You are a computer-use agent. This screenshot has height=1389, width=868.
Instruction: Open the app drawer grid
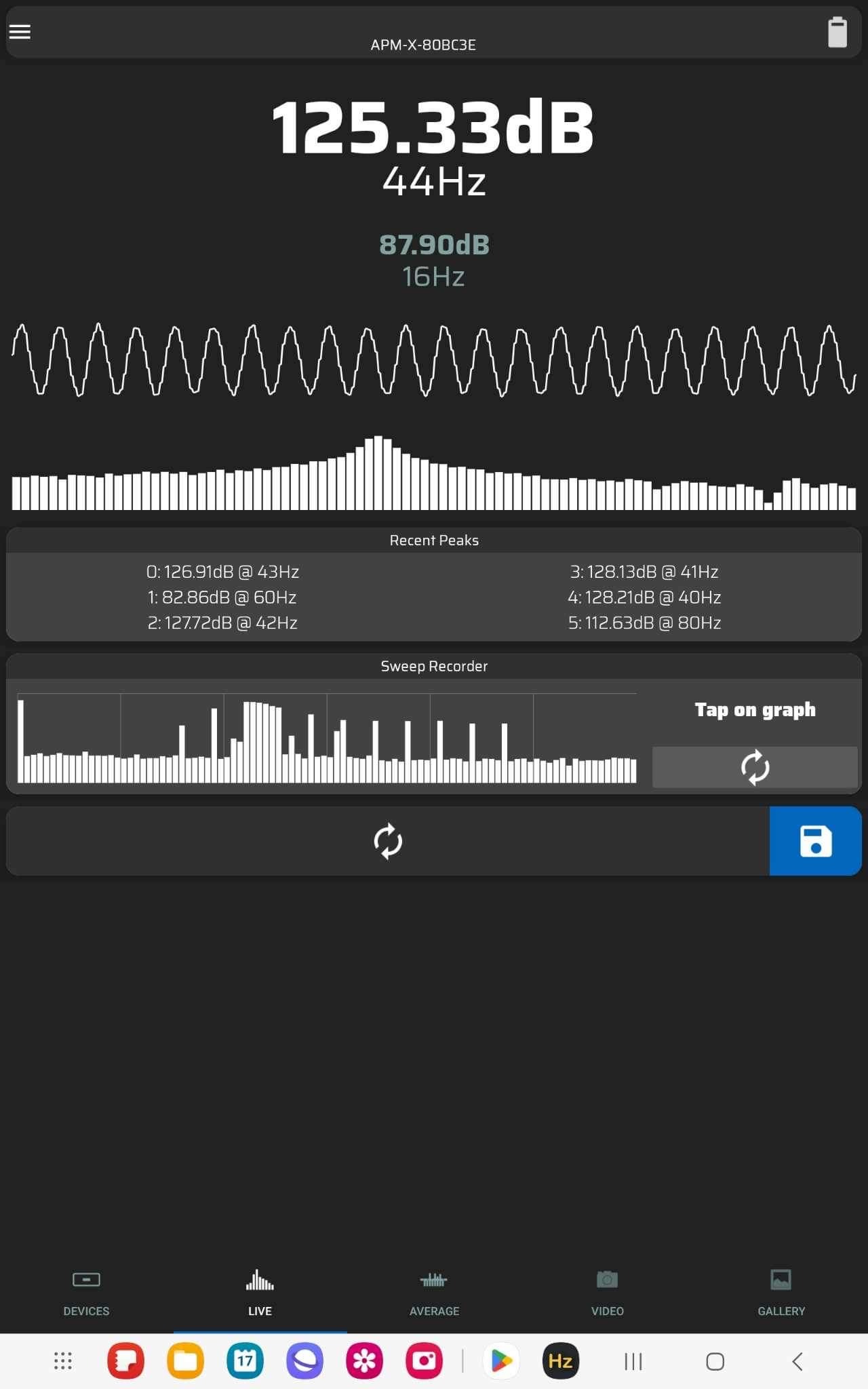pyautogui.click(x=63, y=1361)
